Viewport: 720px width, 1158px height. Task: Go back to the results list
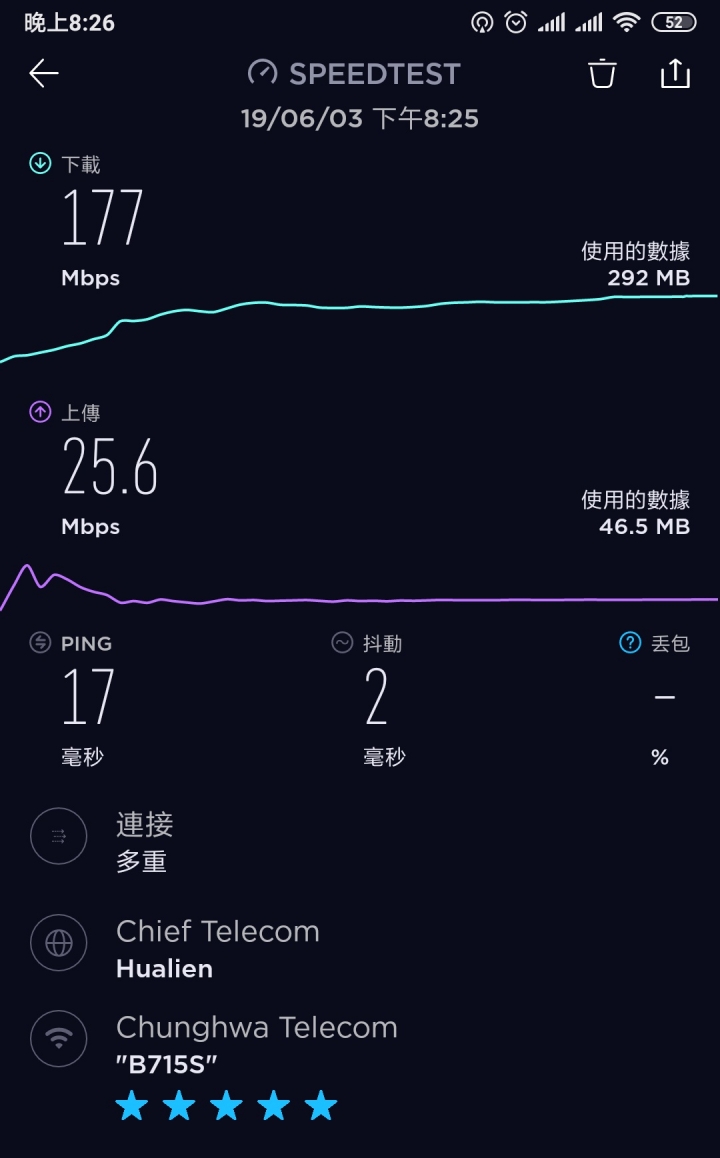tap(44, 73)
